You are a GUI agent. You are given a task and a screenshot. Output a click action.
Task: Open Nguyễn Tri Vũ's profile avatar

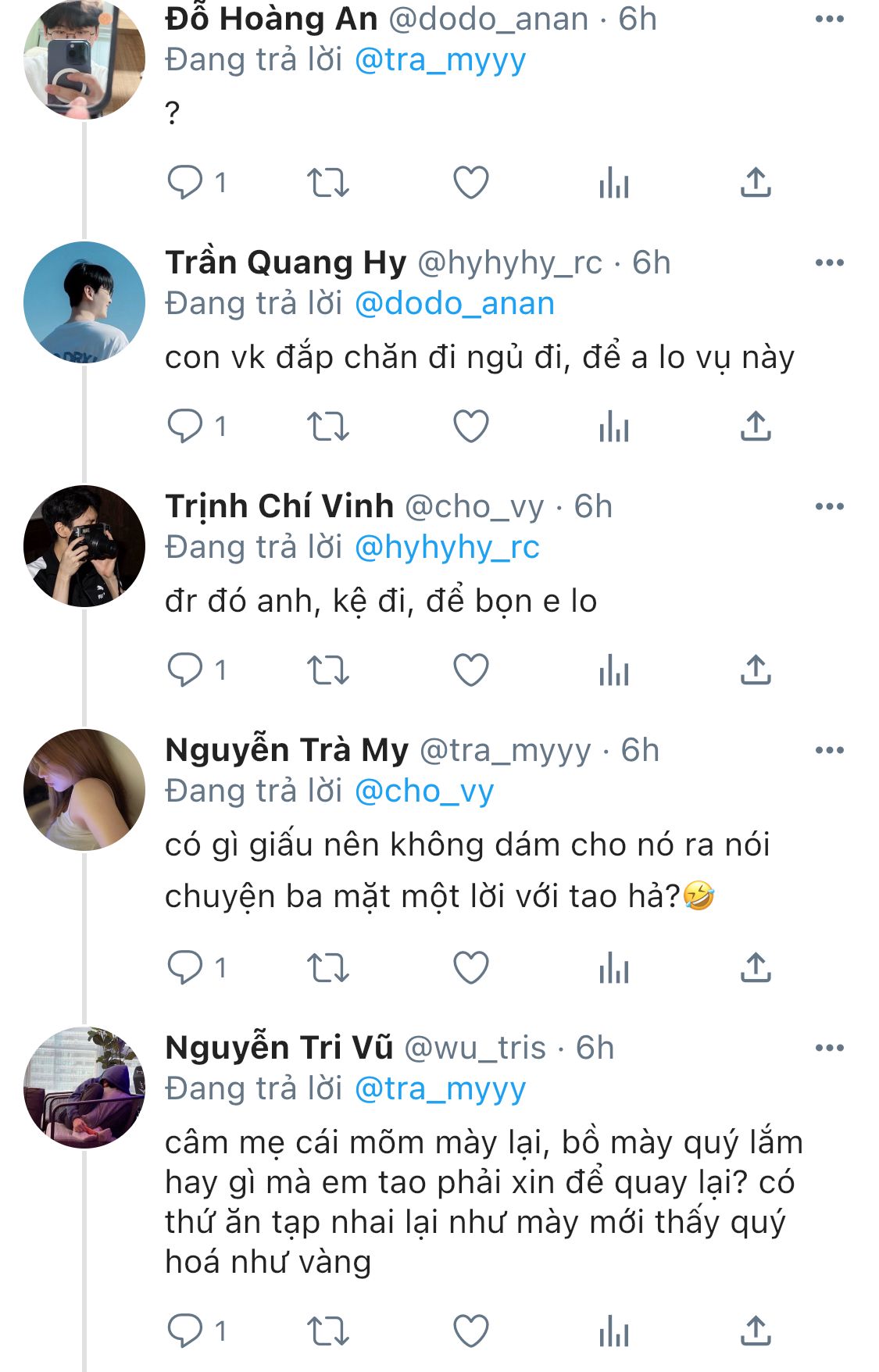coord(84,1087)
